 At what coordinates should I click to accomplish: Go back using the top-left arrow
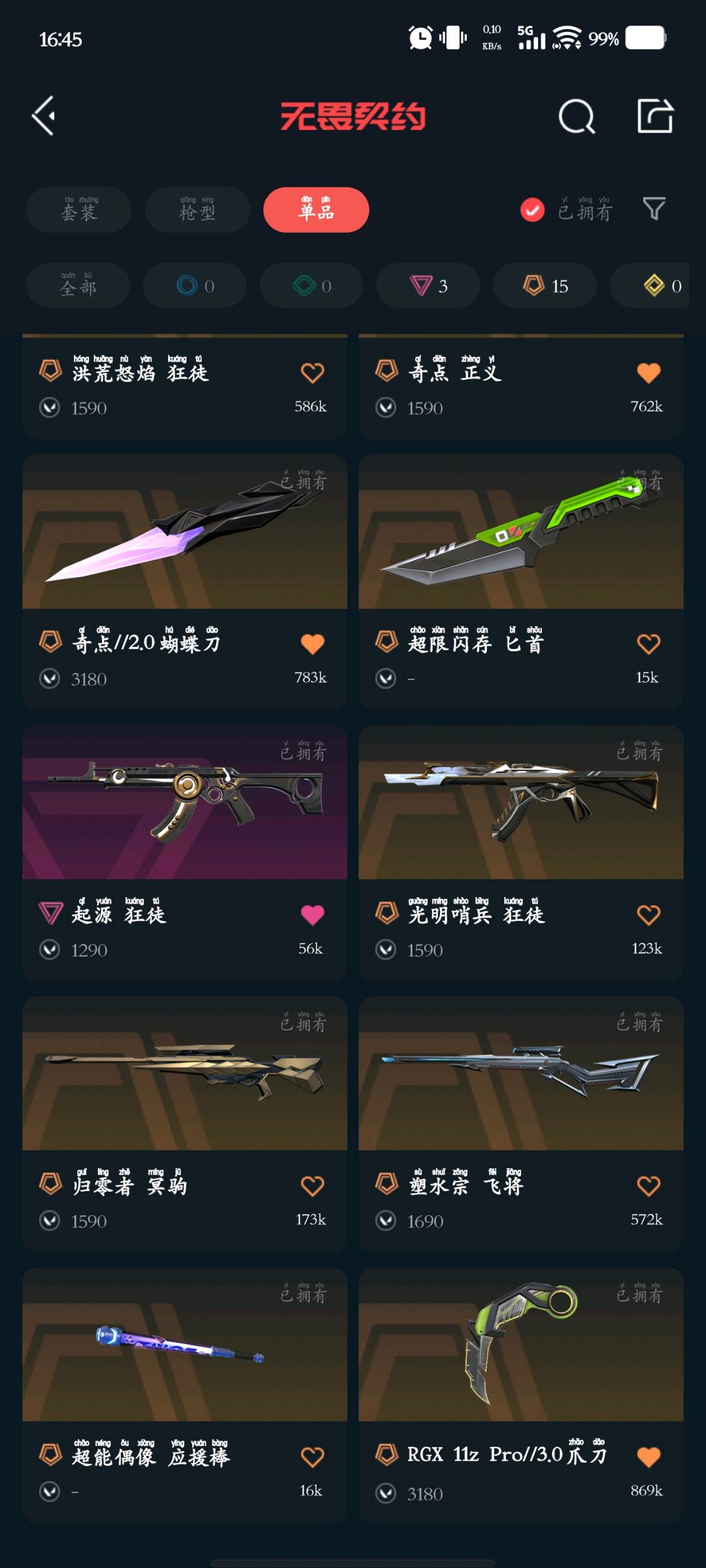point(44,116)
